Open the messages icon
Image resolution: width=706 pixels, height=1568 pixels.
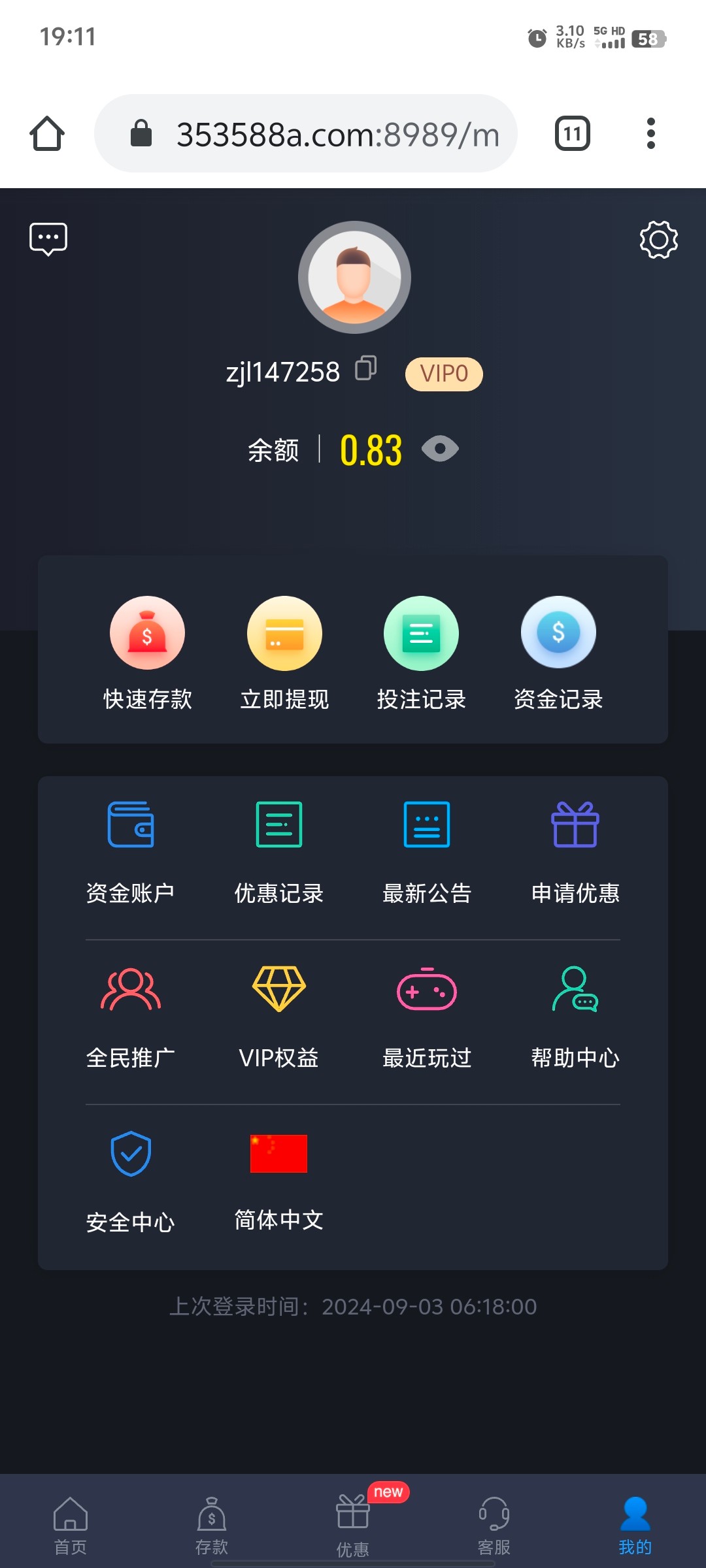(48, 239)
